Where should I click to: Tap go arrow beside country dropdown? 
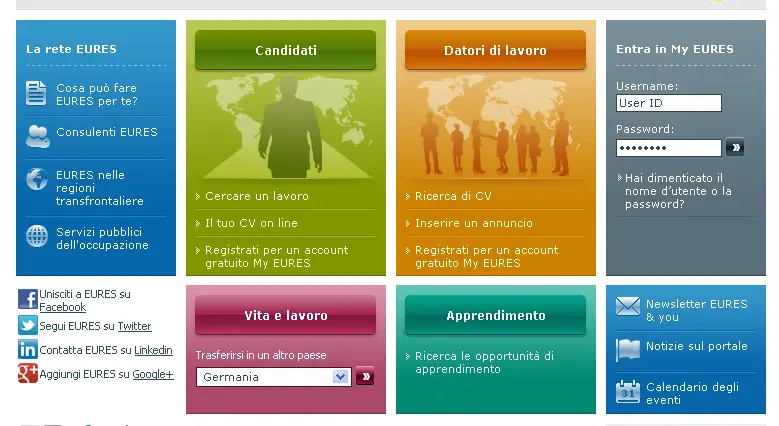click(365, 377)
